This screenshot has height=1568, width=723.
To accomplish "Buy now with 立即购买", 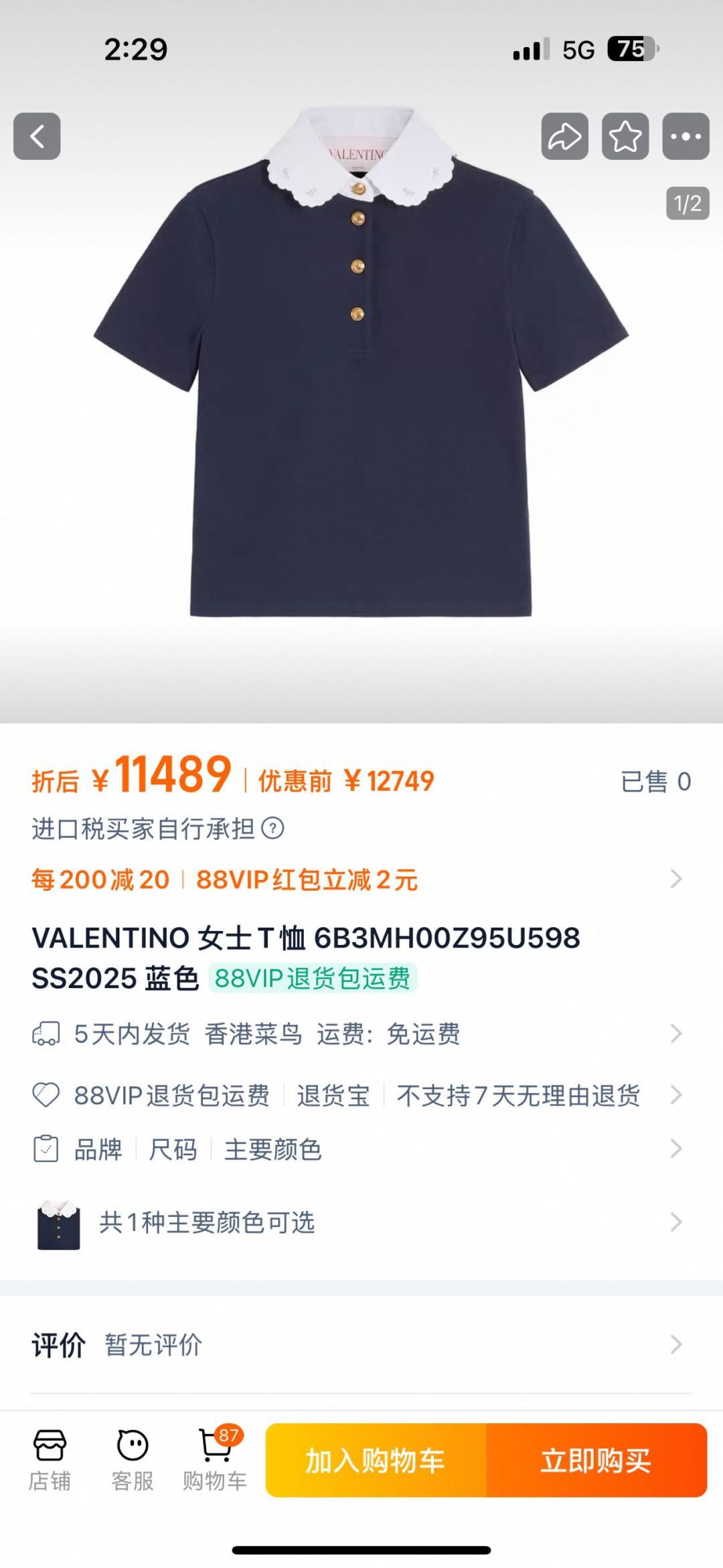I will click(x=596, y=1460).
